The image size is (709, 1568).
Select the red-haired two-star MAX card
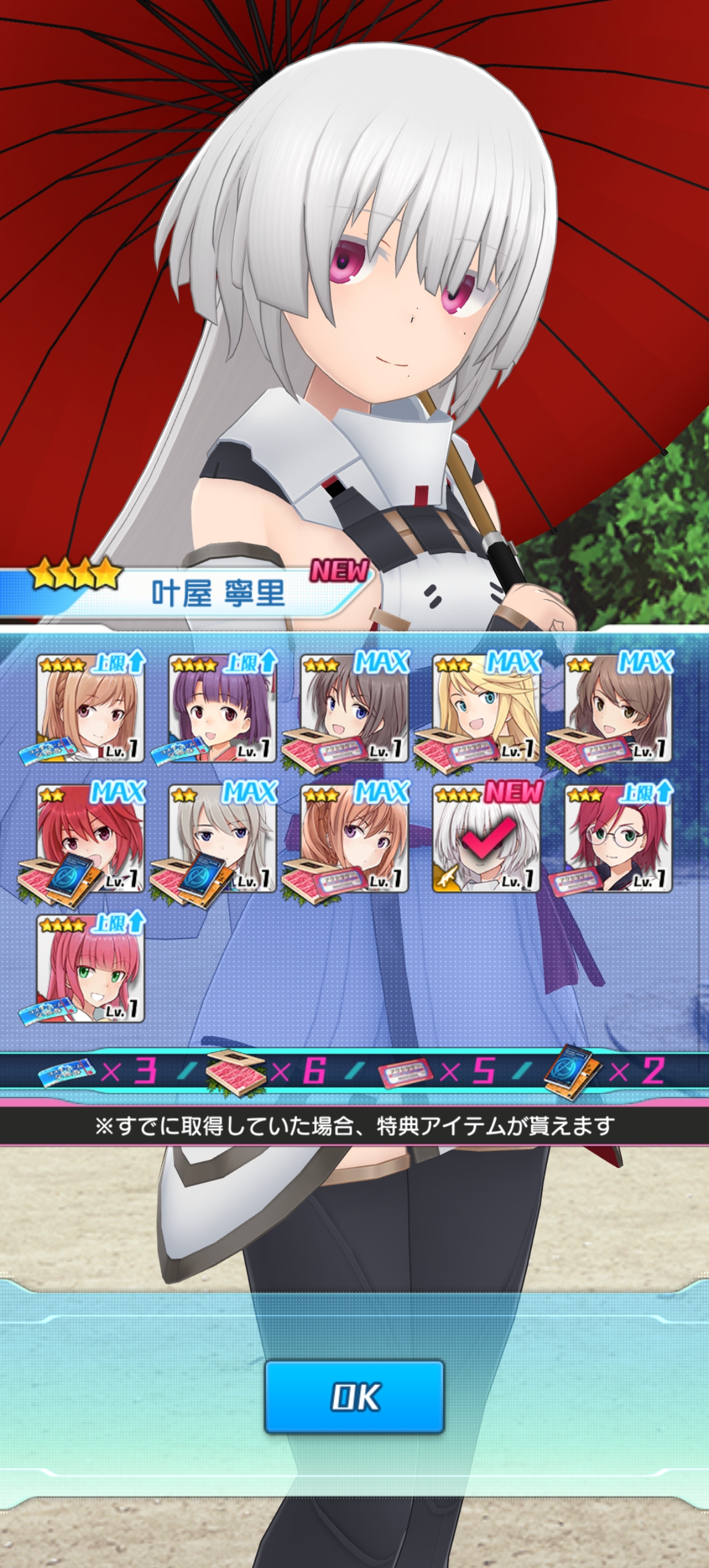tap(90, 838)
